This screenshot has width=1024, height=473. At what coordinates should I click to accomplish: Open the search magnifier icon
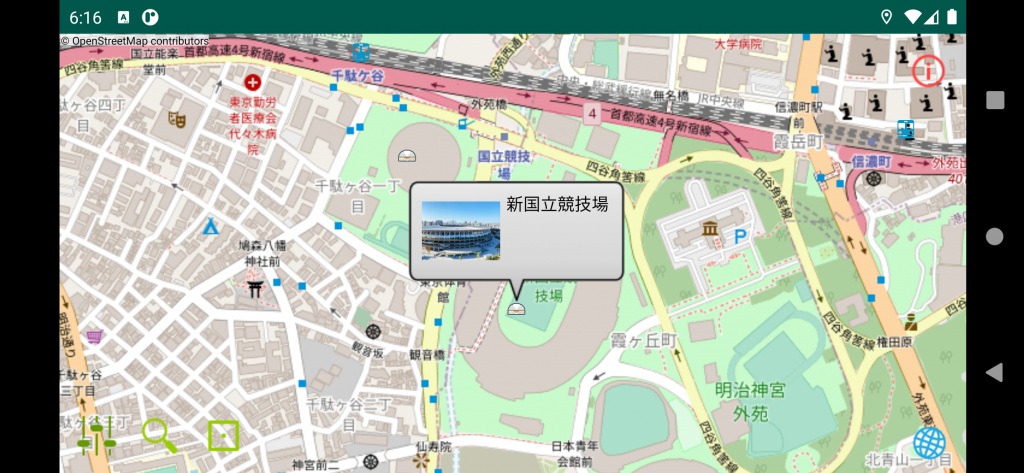pyautogui.click(x=158, y=435)
